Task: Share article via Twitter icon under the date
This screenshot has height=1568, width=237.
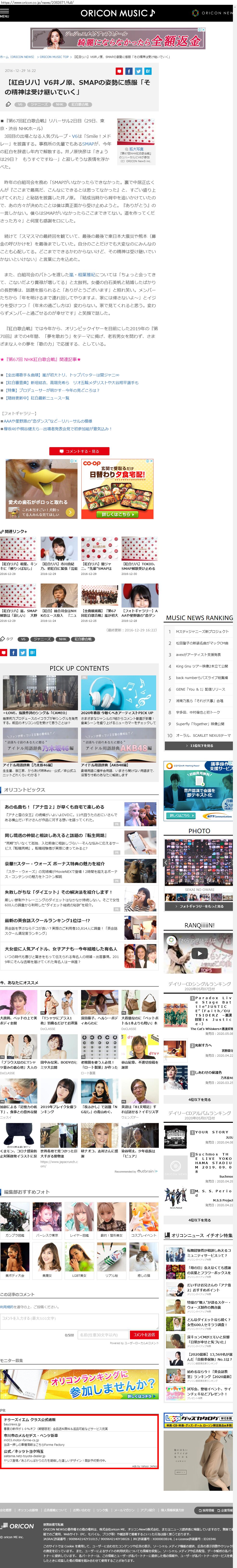Action: pyautogui.click(x=138, y=71)
